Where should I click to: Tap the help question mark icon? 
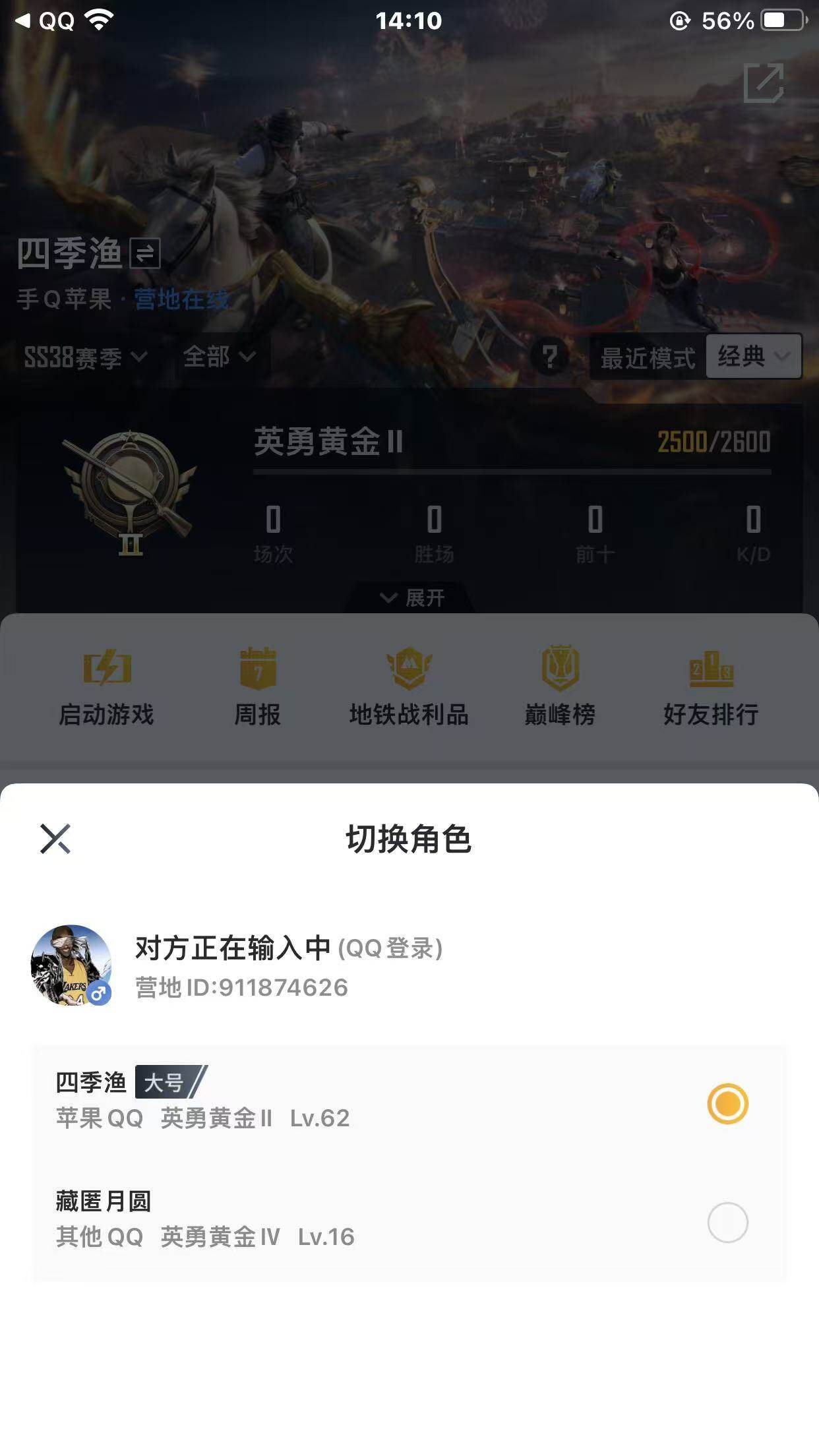coord(549,357)
